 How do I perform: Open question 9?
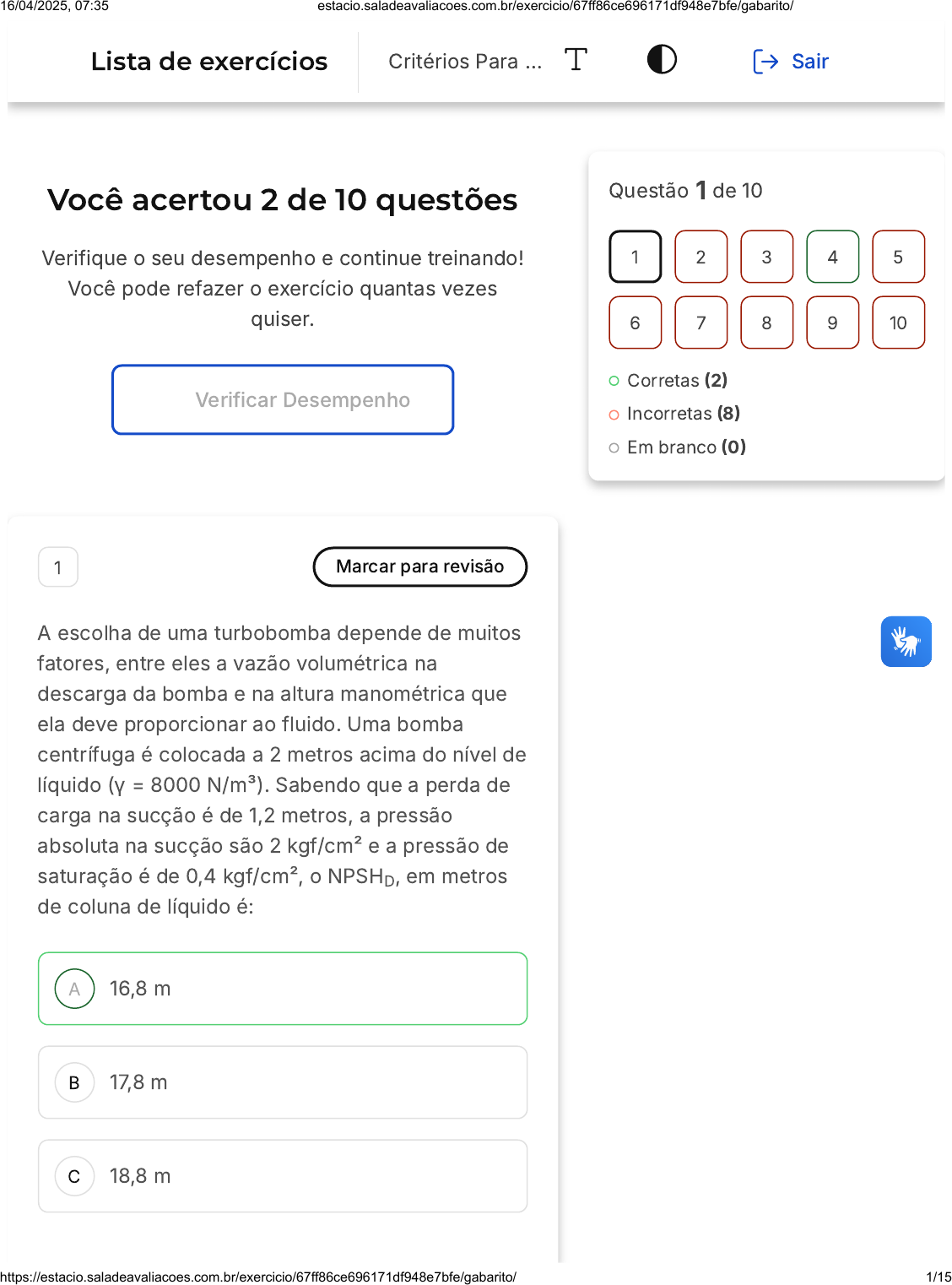832,323
